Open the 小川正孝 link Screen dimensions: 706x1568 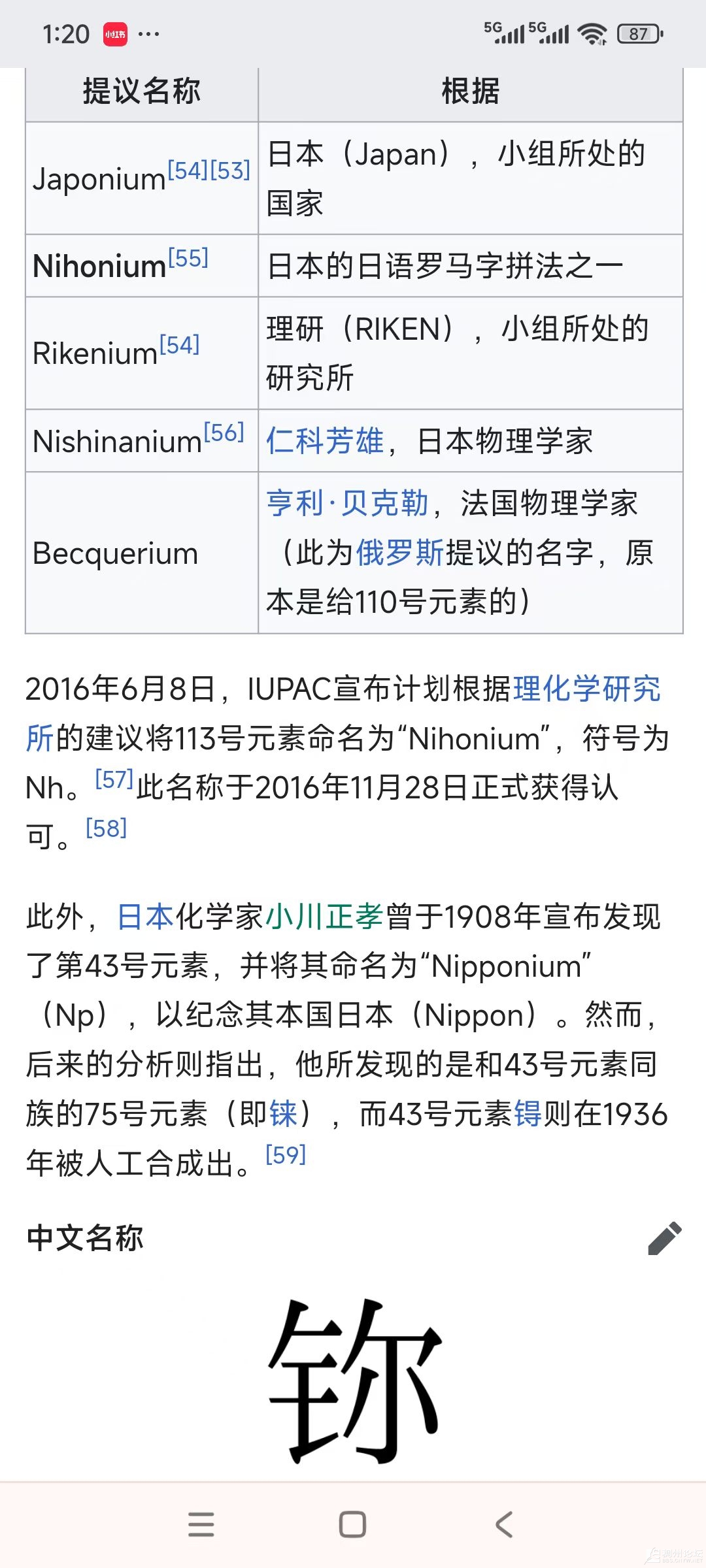tap(324, 917)
